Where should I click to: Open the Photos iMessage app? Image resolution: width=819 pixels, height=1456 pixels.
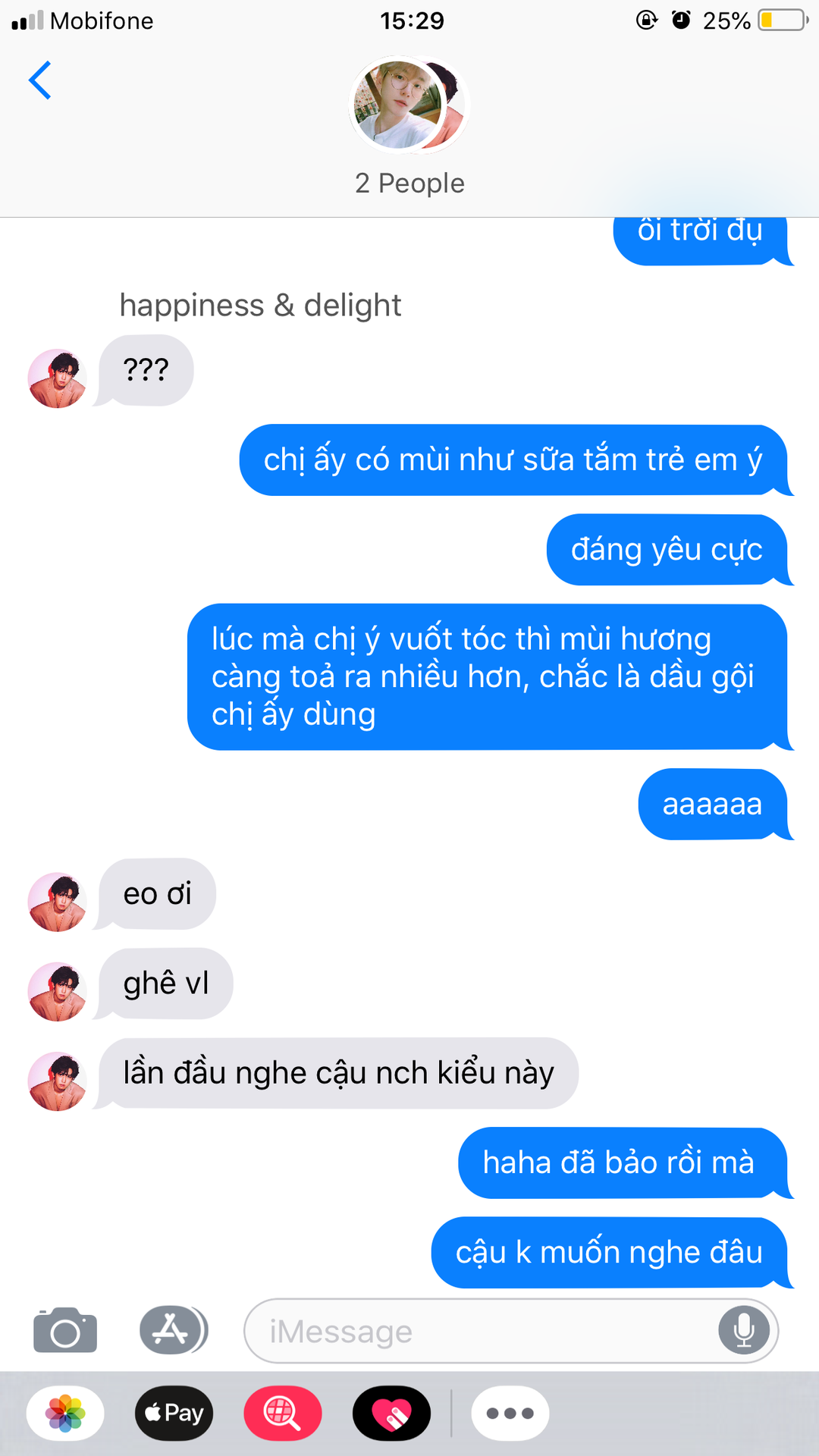[x=65, y=1414]
